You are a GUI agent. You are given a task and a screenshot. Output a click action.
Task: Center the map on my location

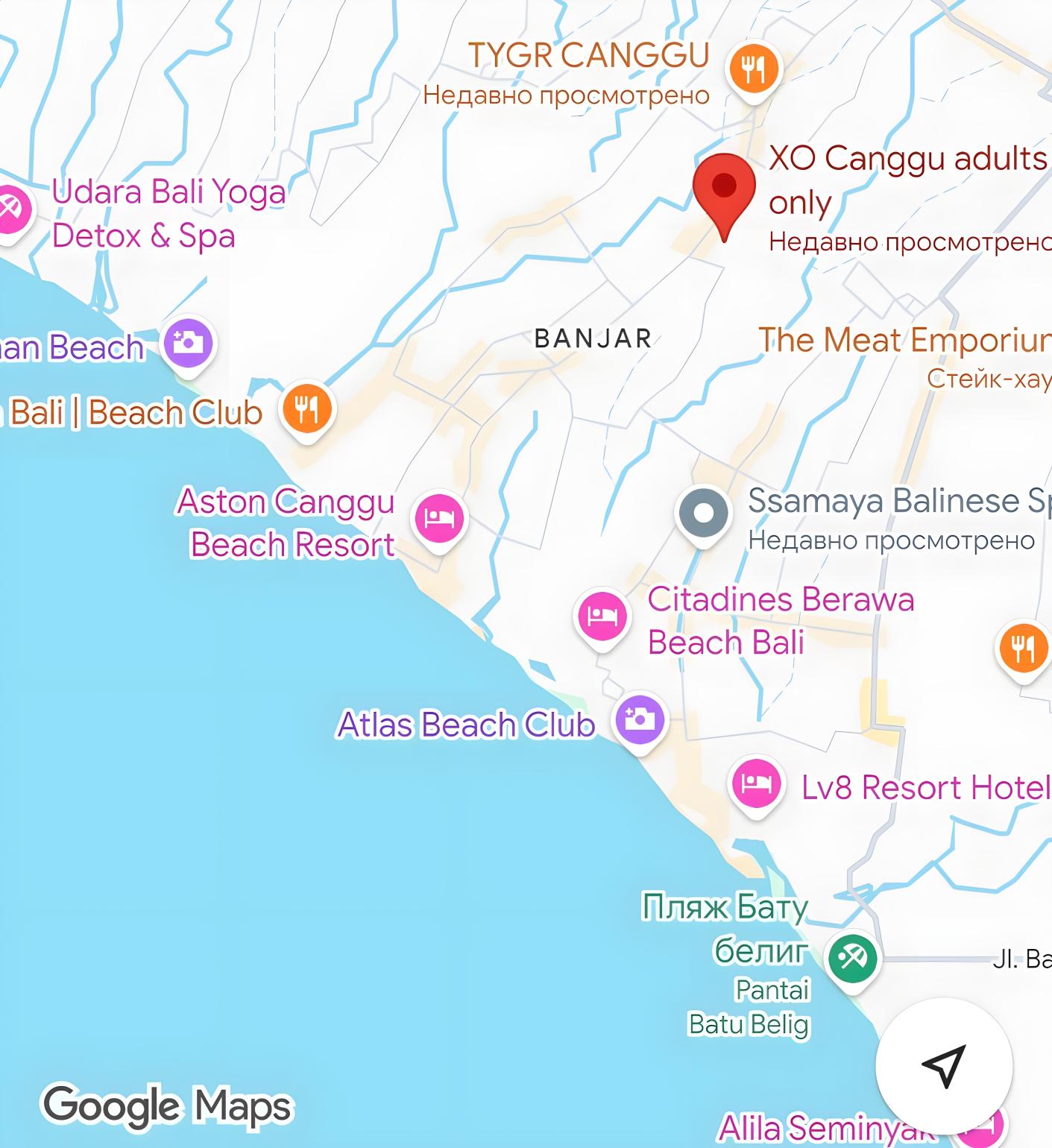943,1065
